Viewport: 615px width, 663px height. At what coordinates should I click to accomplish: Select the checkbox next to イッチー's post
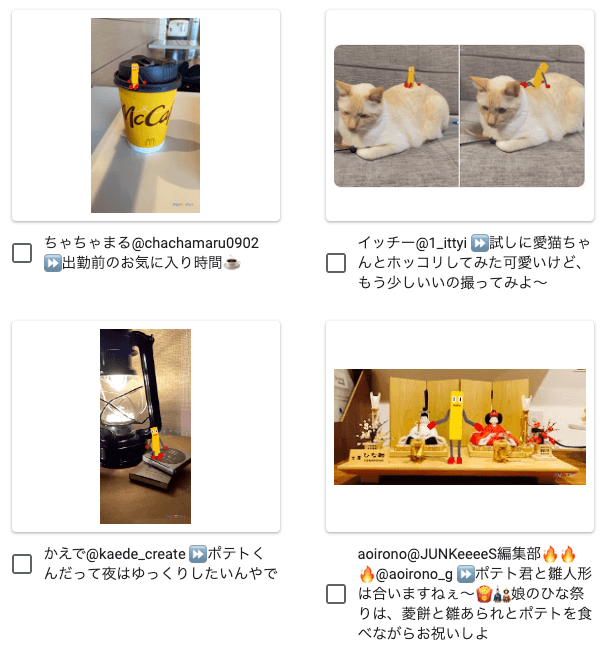point(336,263)
